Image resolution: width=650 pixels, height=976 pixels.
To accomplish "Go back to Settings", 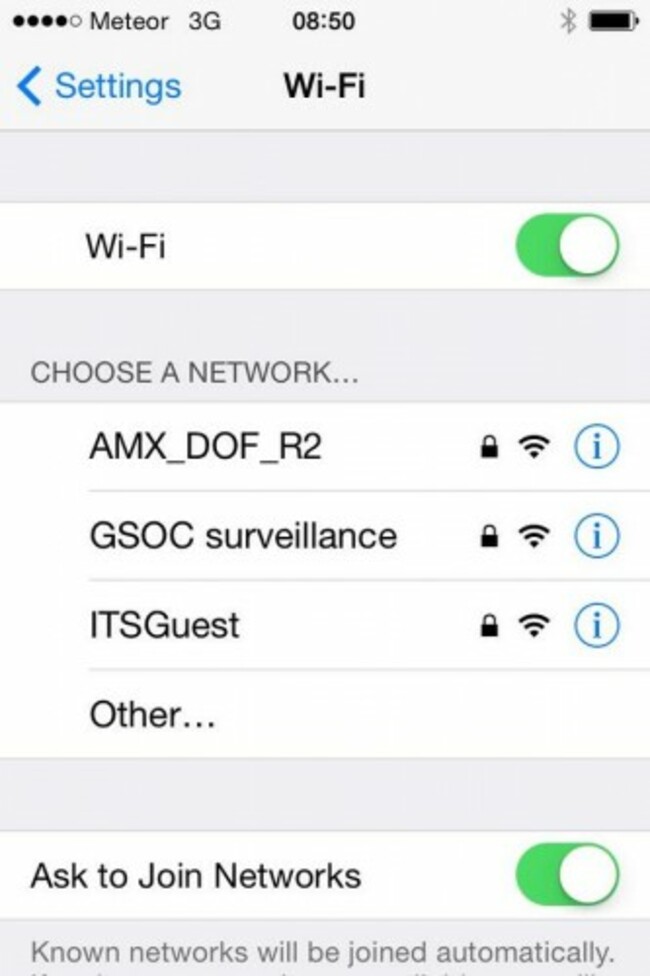I will (x=100, y=87).
